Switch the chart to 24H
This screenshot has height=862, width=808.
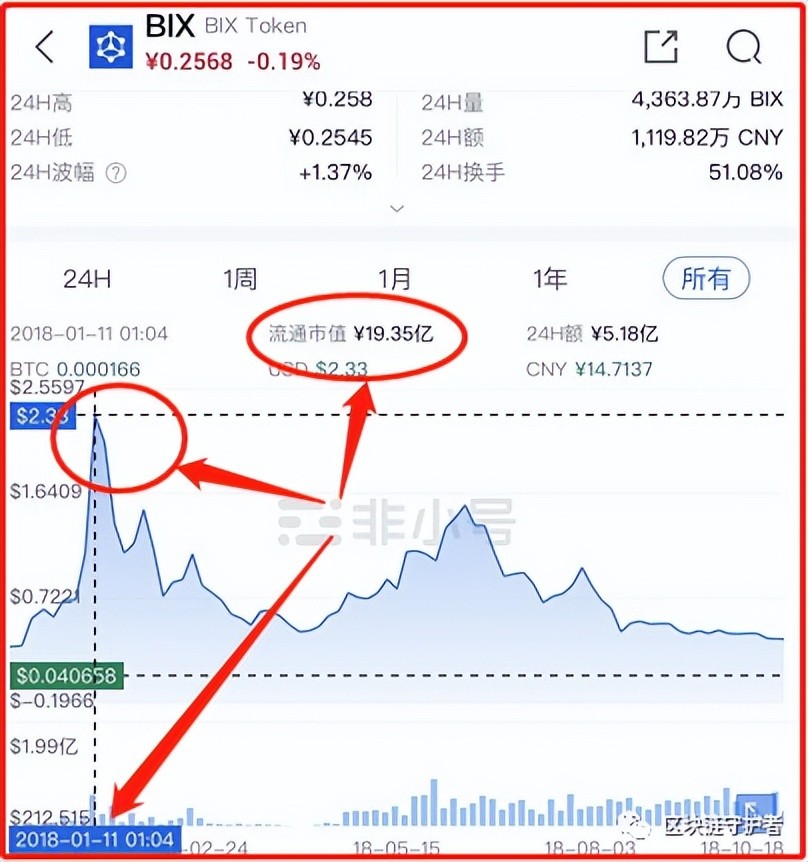87,279
